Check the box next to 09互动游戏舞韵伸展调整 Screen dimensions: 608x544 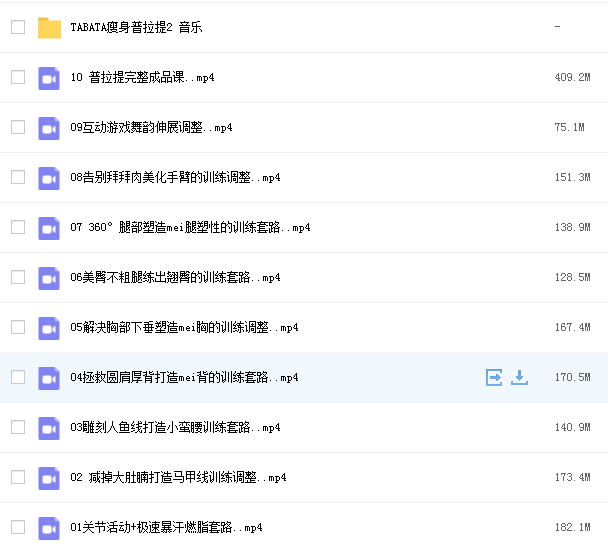[x=18, y=127]
